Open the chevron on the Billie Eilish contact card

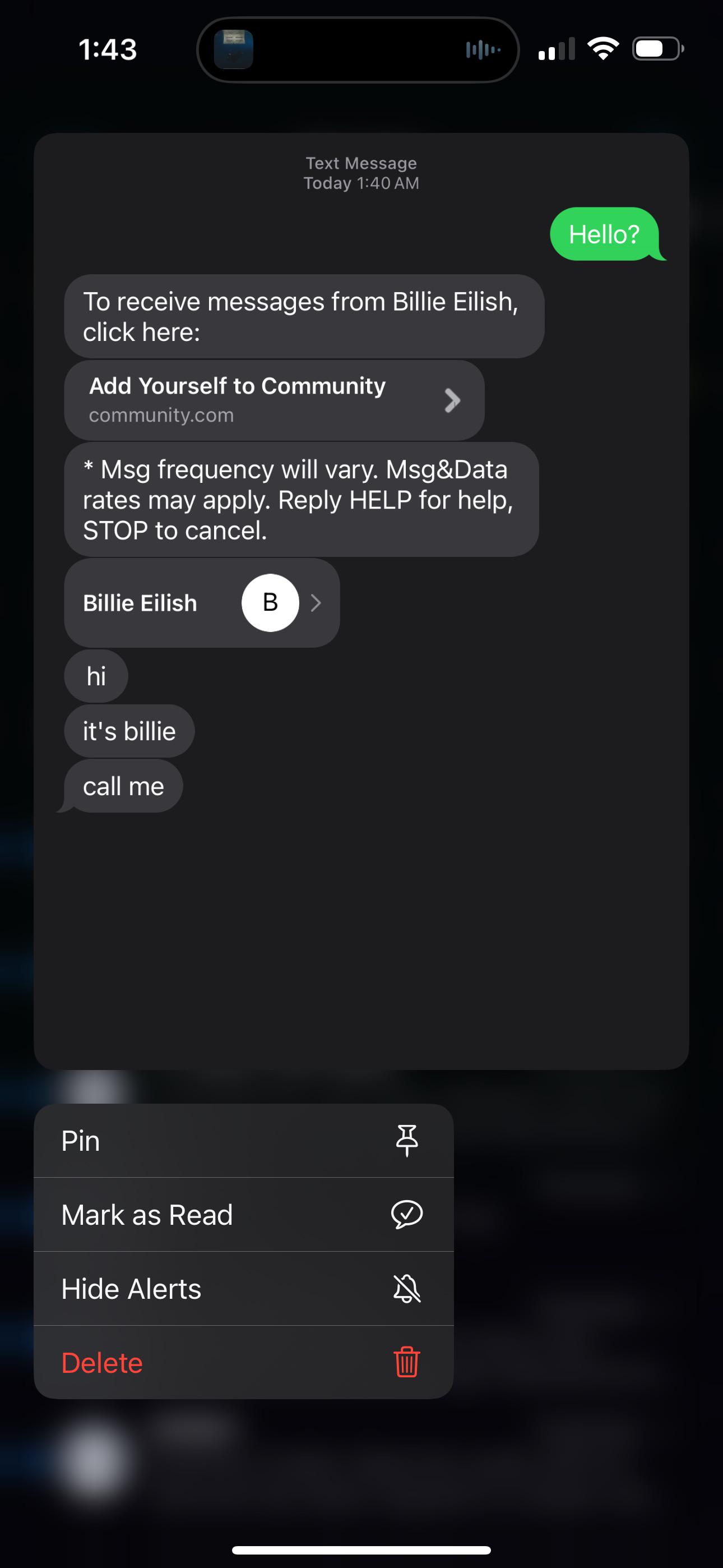coord(317,603)
